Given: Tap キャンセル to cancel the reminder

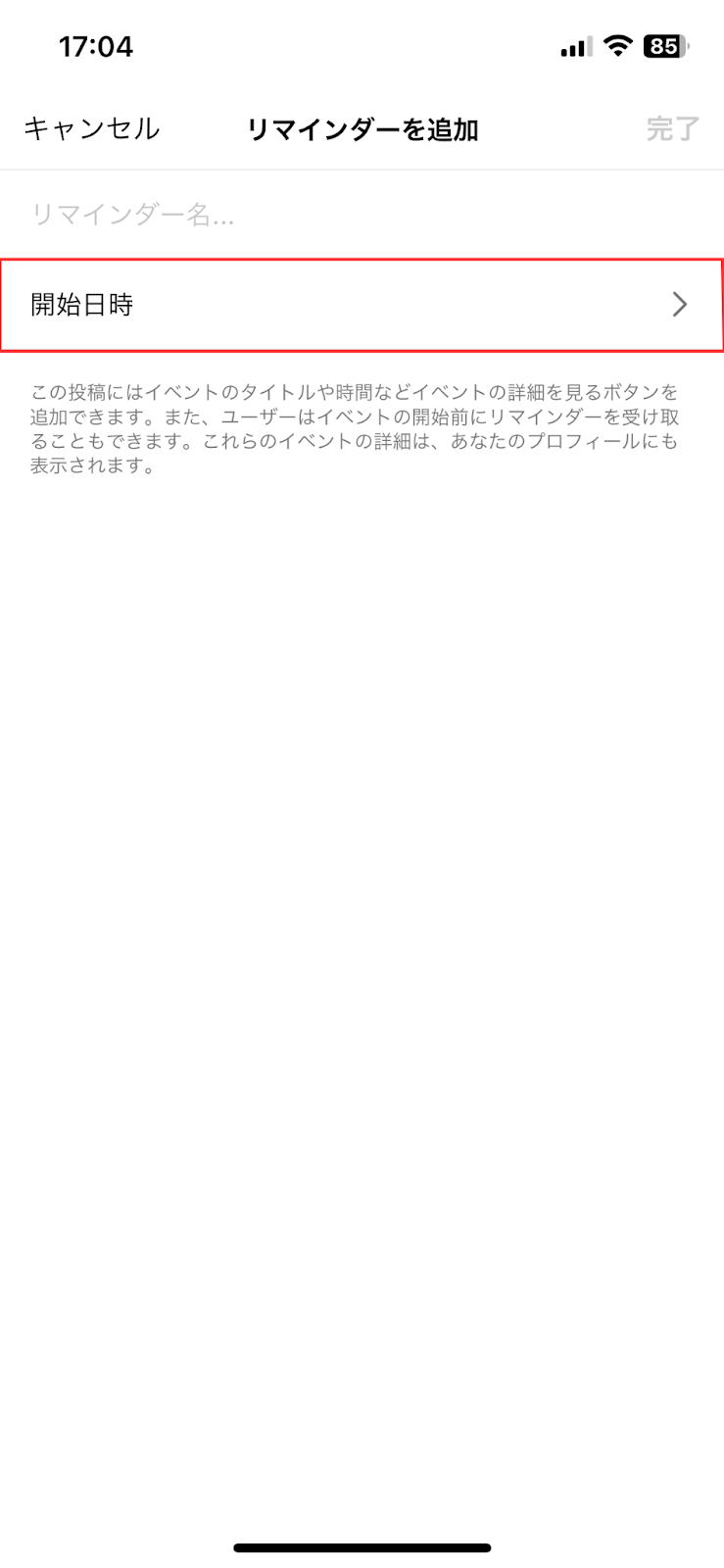Looking at the screenshot, I should [91, 128].
